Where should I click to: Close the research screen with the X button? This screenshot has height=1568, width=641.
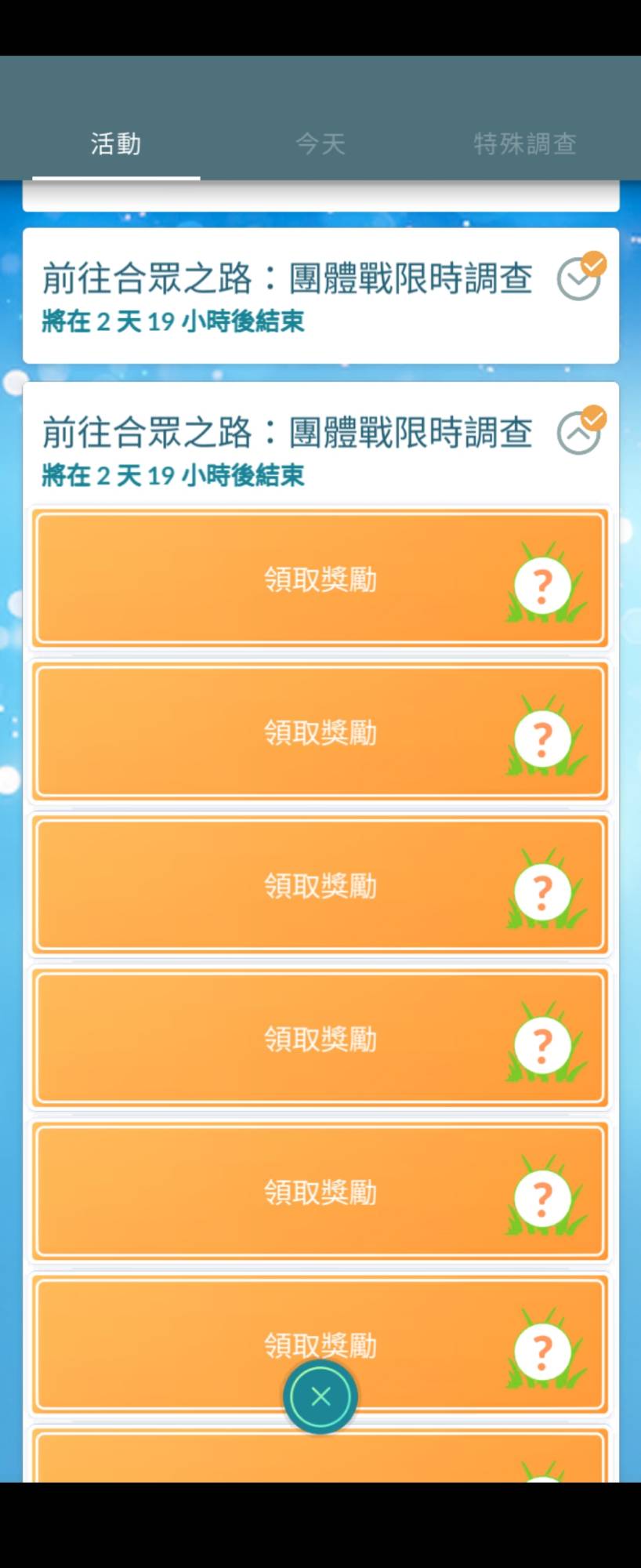pyautogui.click(x=320, y=1396)
